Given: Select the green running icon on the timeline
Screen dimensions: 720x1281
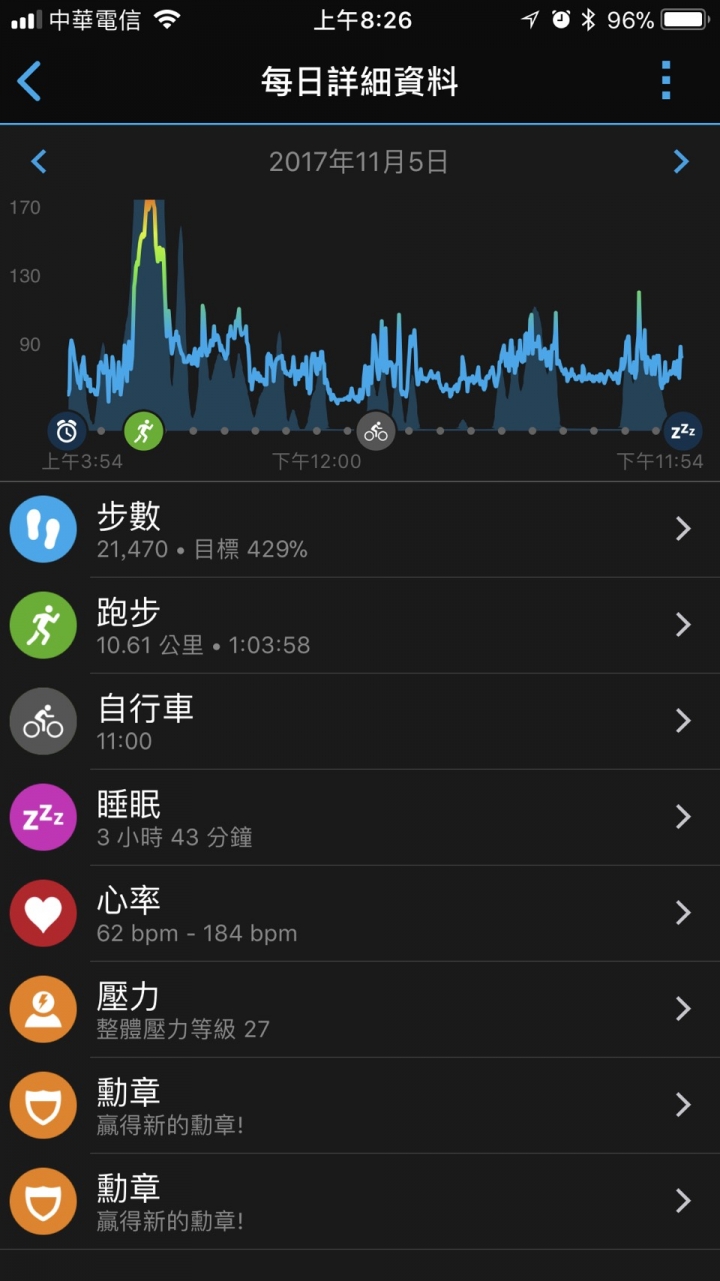Looking at the screenshot, I should pyautogui.click(x=145, y=430).
